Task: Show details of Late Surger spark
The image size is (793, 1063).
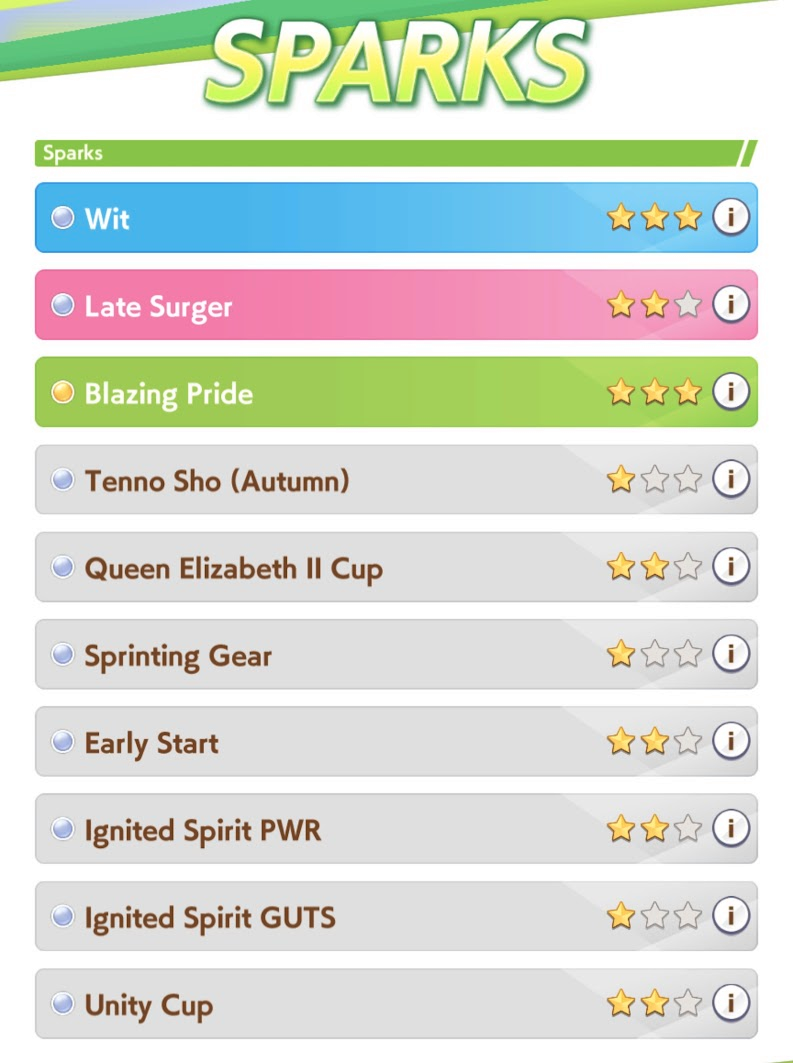Action: (x=731, y=304)
